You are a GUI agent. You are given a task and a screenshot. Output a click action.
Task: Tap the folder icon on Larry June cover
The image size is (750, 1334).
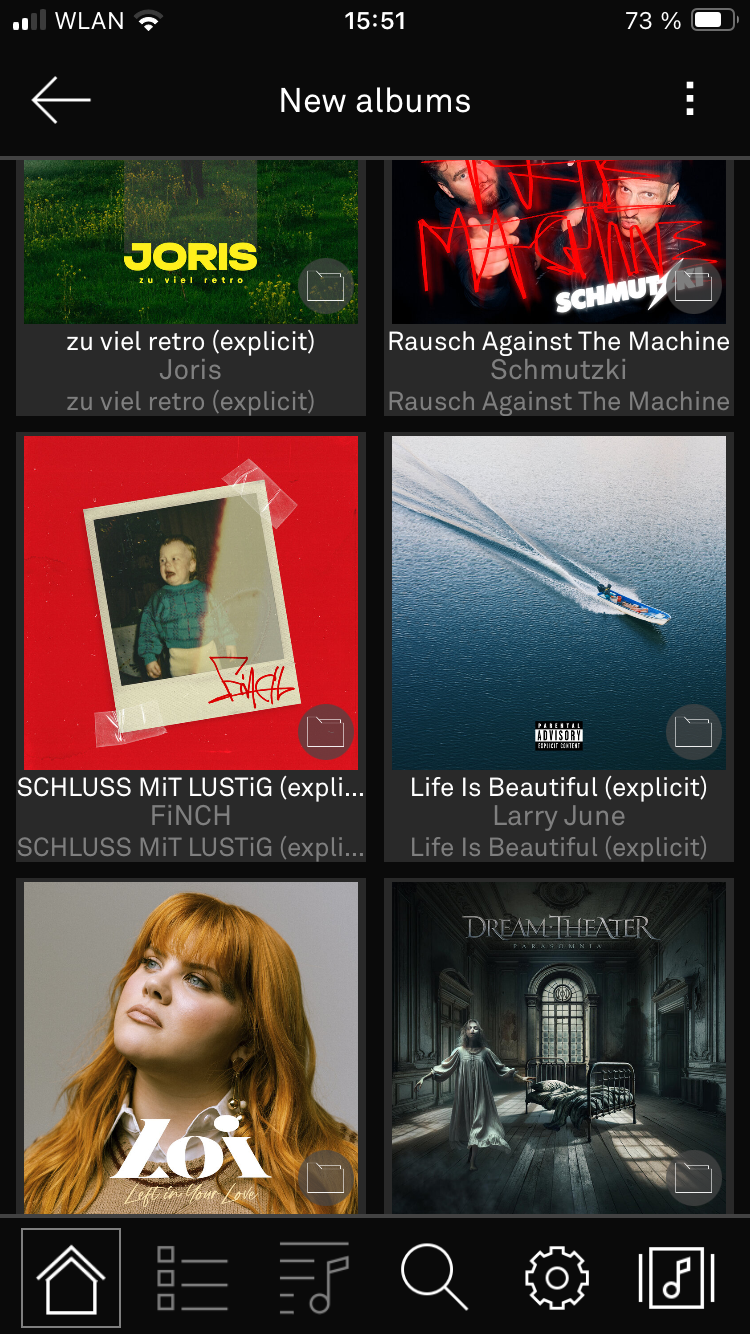coord(694,732)
